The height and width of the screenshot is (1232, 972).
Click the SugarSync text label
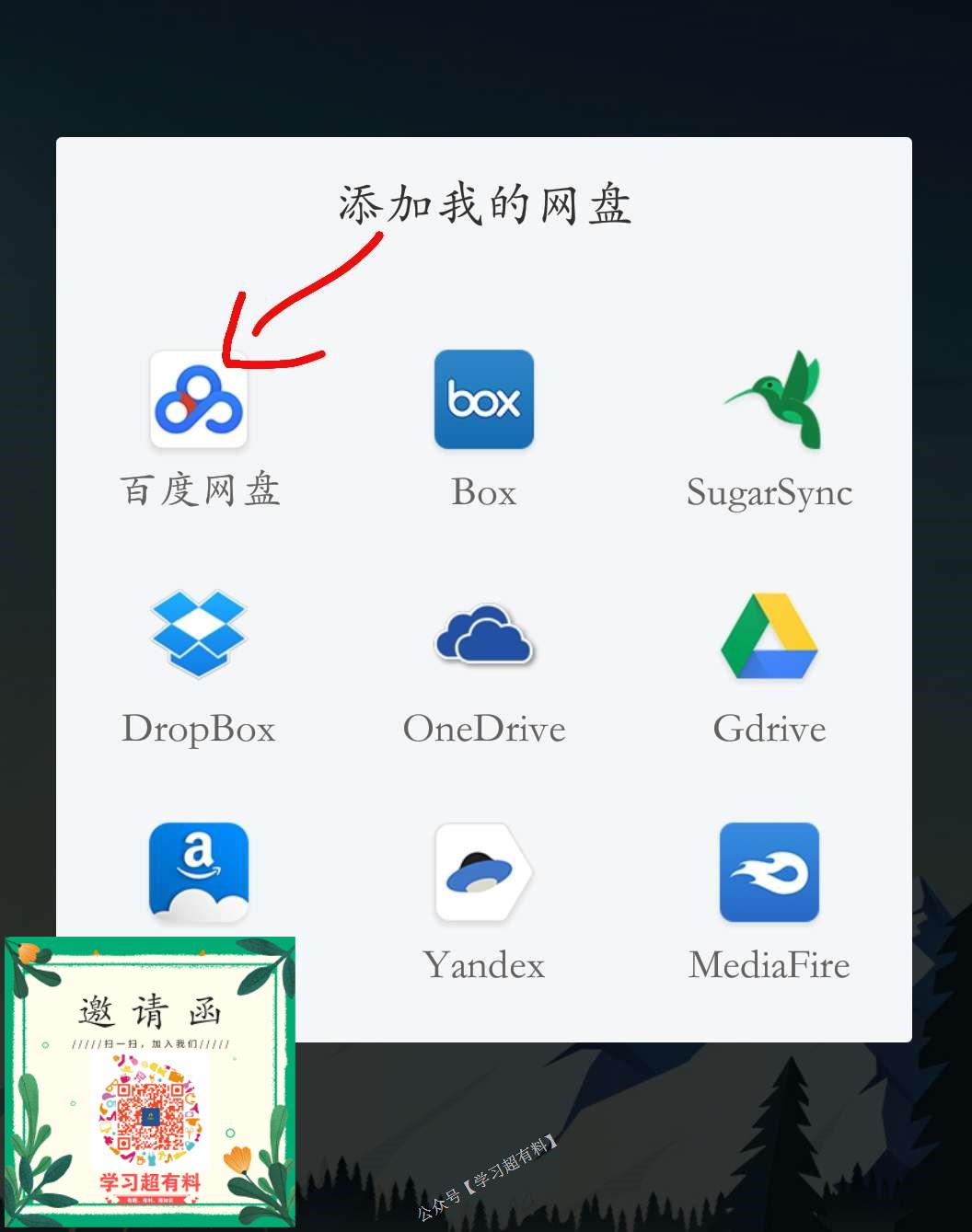[770, 493]
